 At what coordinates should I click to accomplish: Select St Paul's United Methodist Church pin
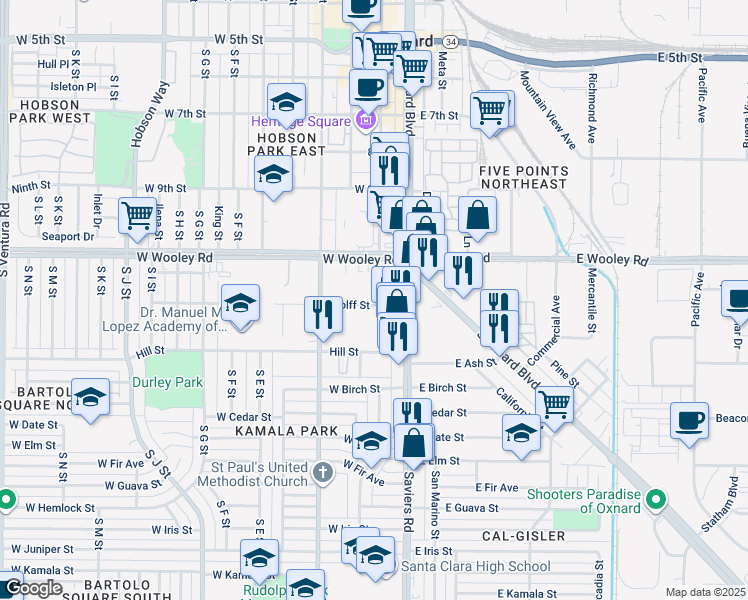tap(322, 470)
